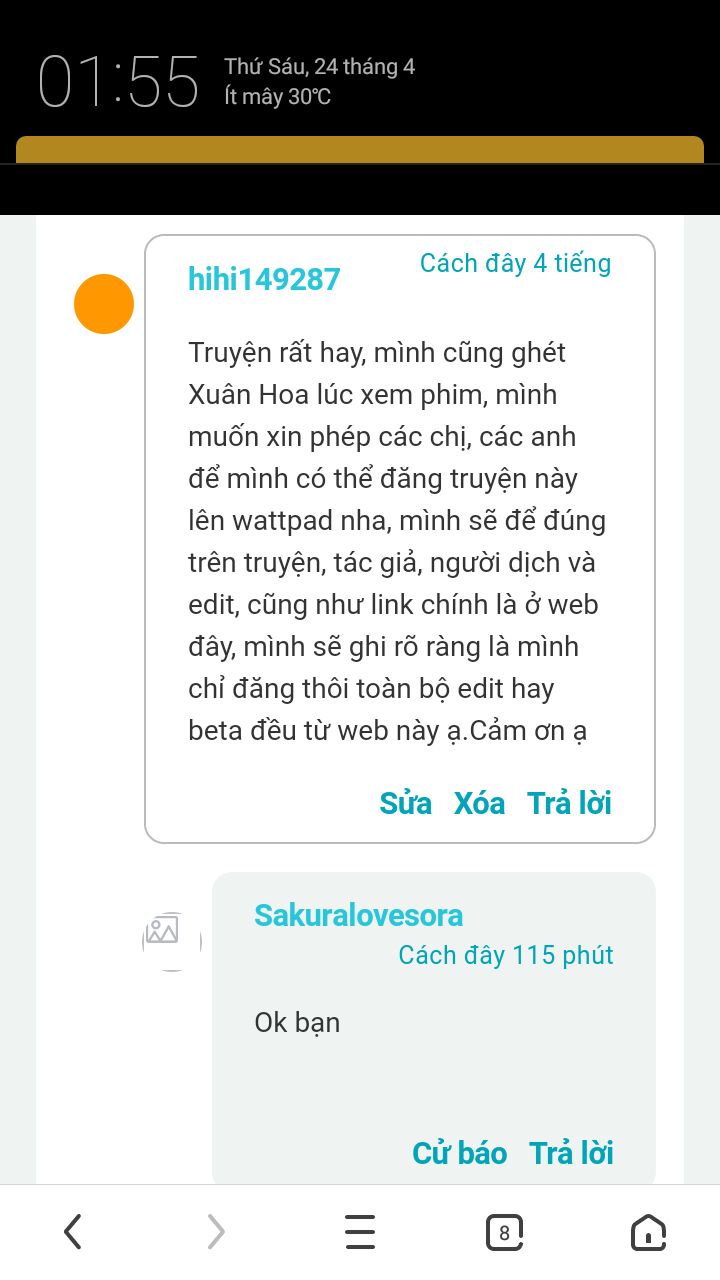Reply to hihi149287's comment via Trả lời
This screenshot has height=1280, width=720.
click(x=569, y=803)
